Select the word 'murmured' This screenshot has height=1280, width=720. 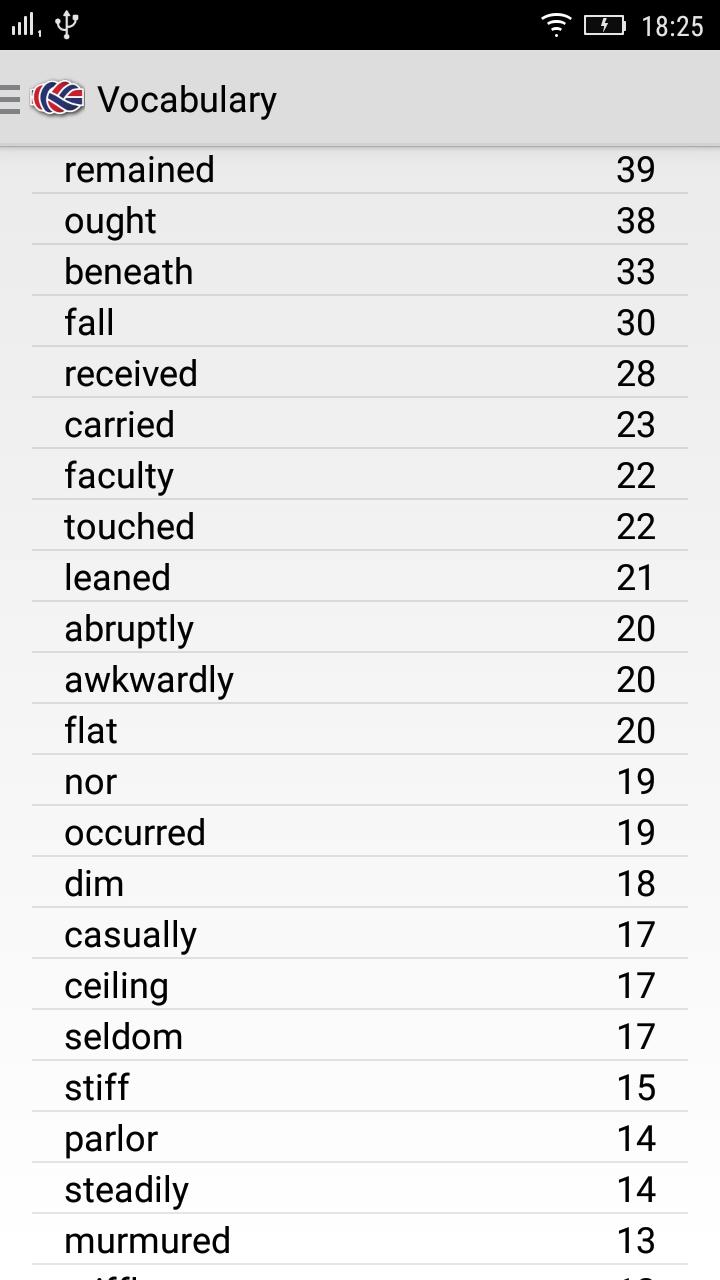[147, 1240]
